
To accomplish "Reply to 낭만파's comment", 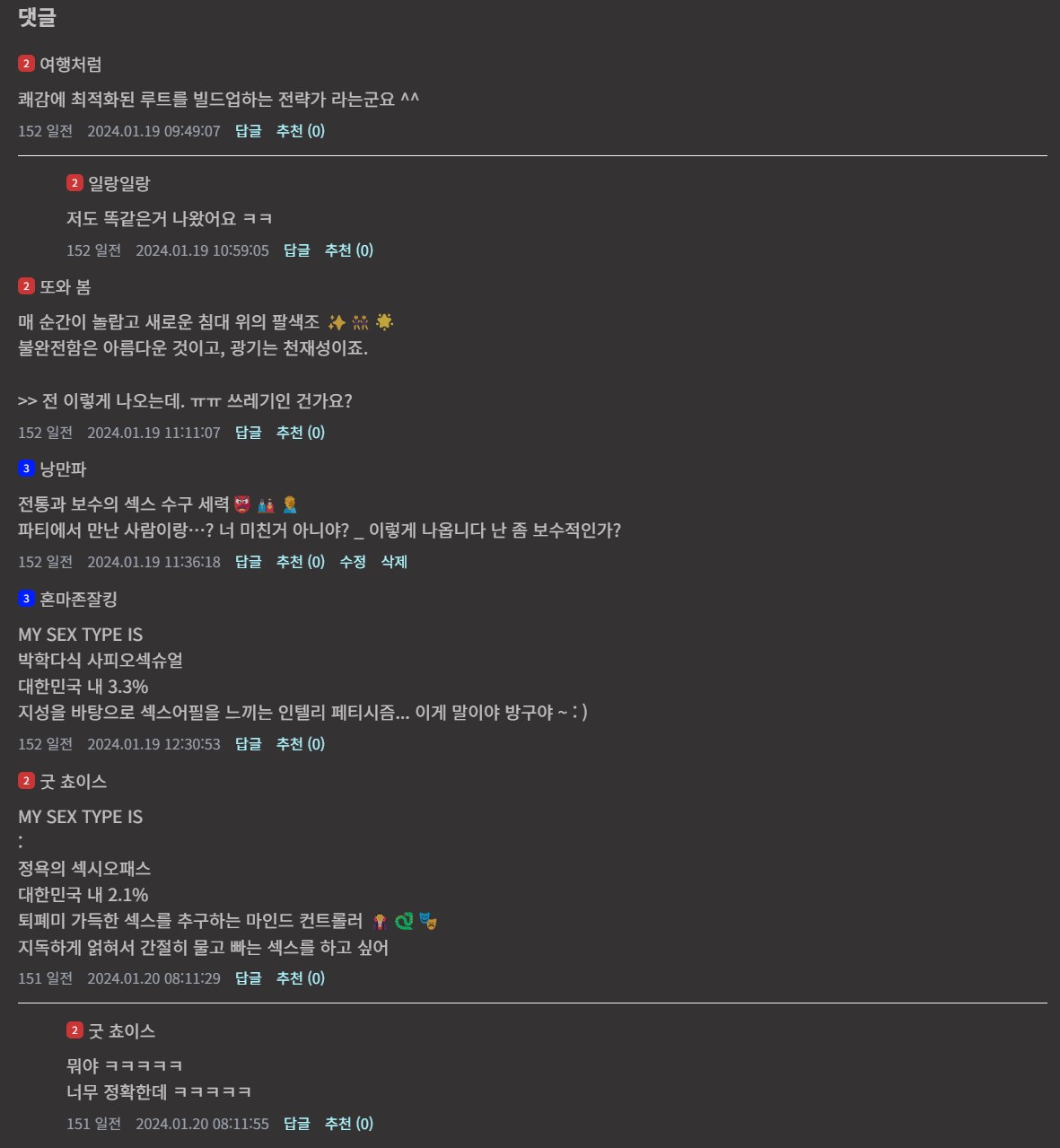I will coord(248,562).
